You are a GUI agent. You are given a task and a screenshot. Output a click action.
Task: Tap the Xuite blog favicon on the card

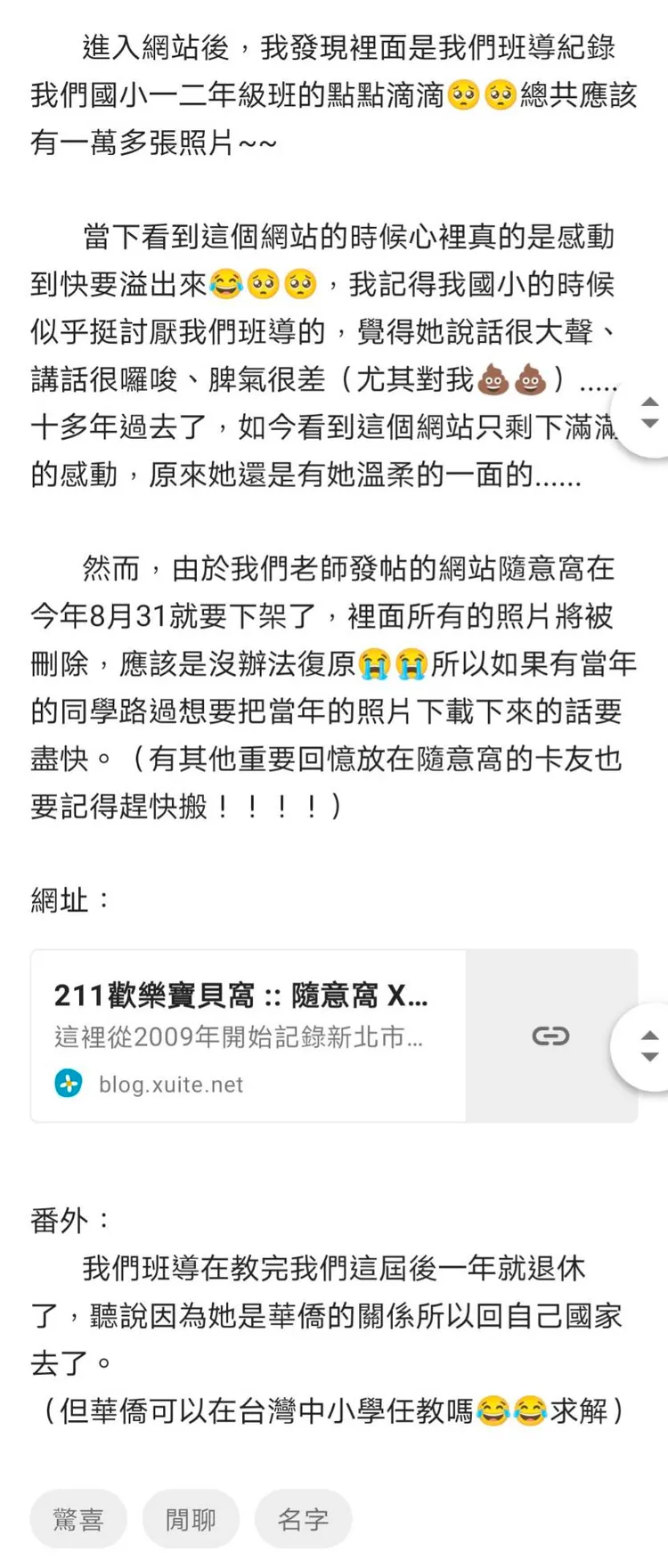pos(68,1085)
